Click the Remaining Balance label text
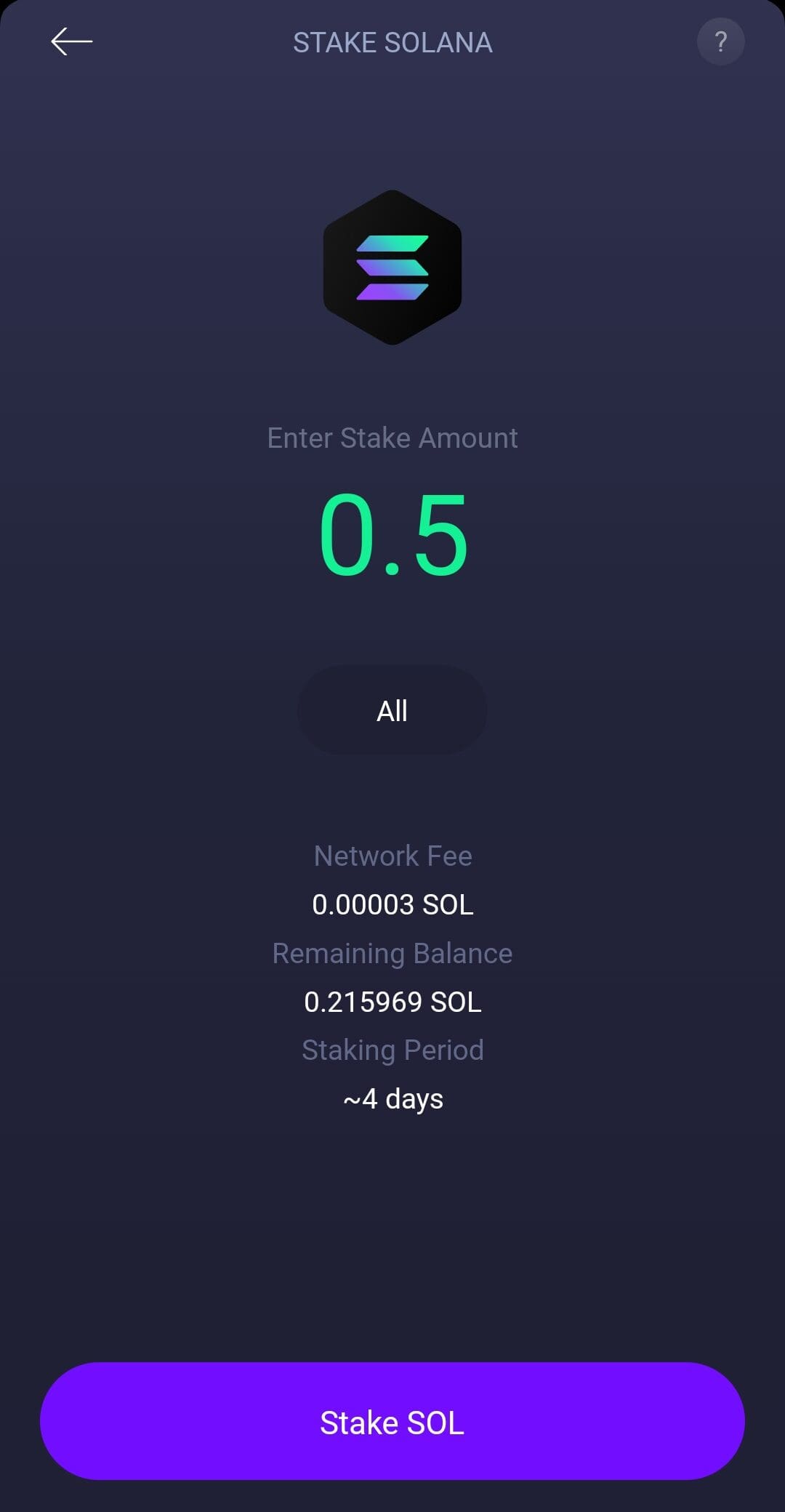 coord(392,952)
